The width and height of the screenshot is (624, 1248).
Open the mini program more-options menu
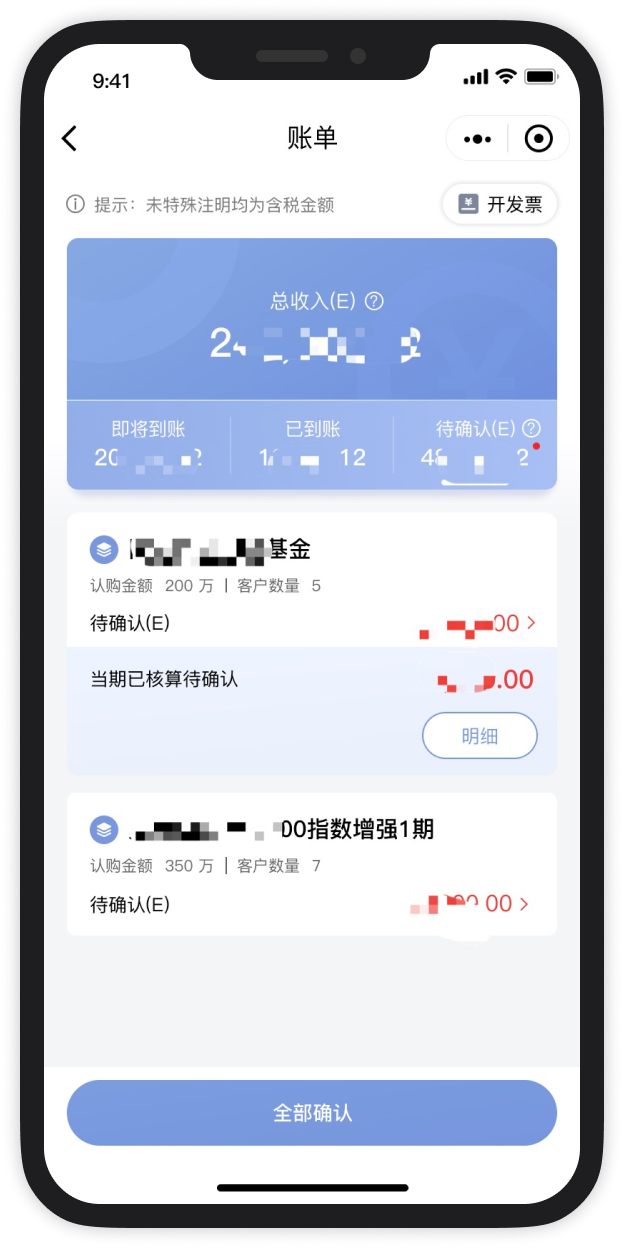pos(478,139)
